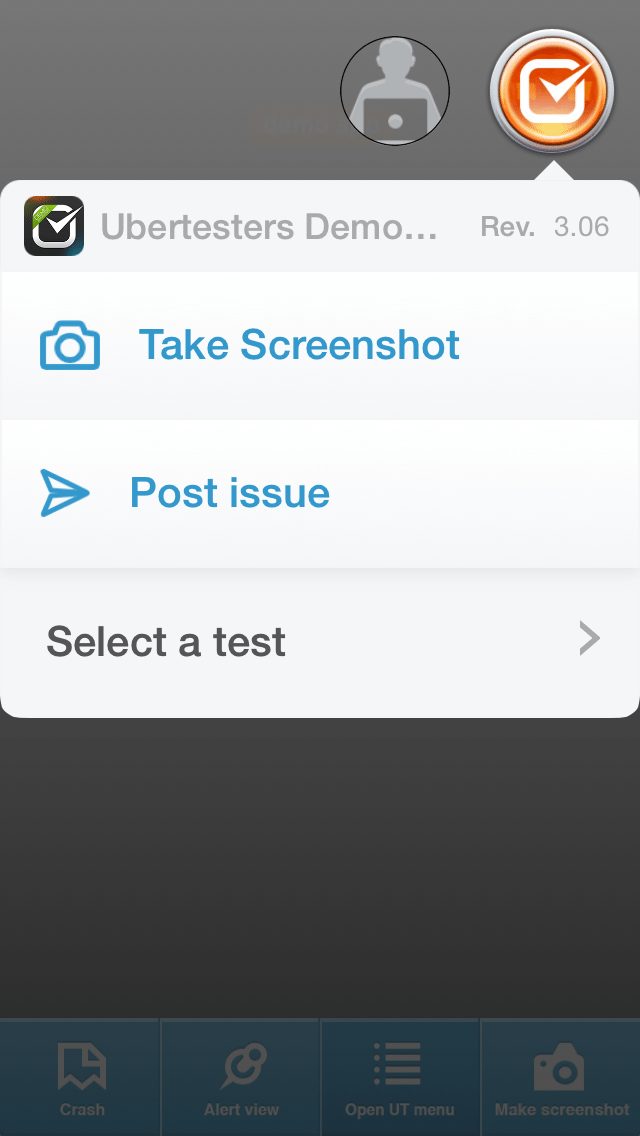Select Post issue

click(x=230, y=493)
